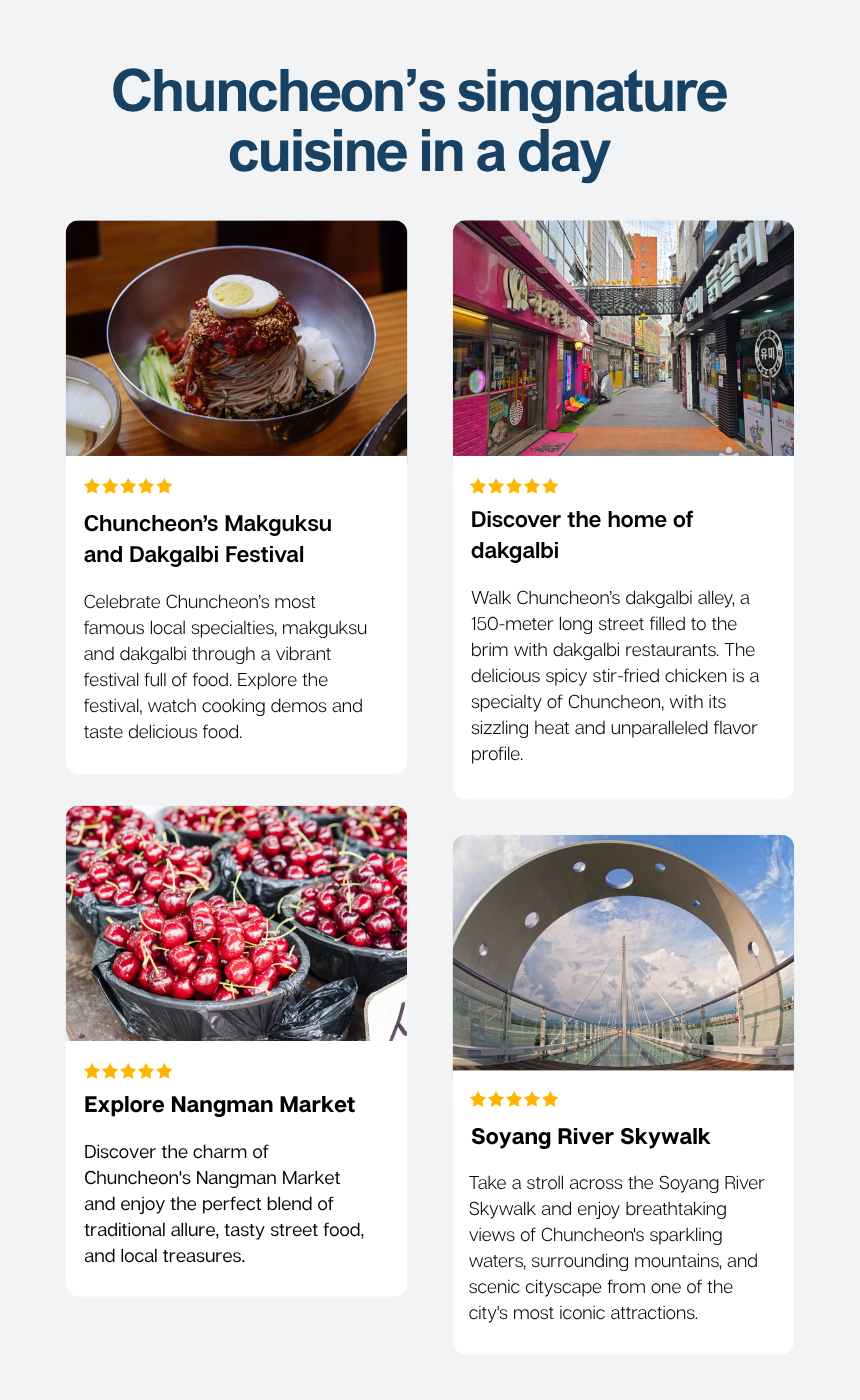Open the Makguksu and Dakgalbi Festival card
This screenshot has width=860, height=1400.
pos(236,497)
